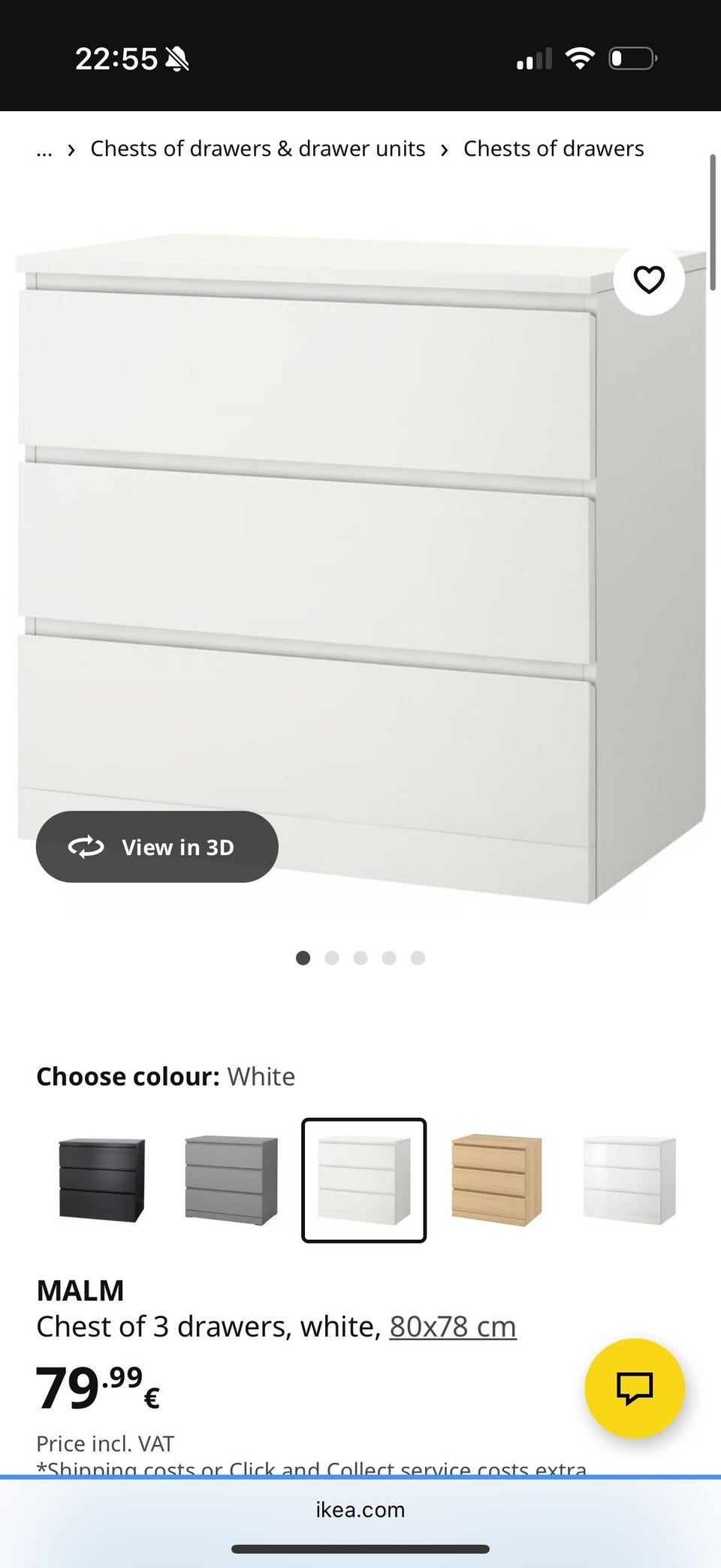Choose the grey colour variant
The width and height of the screenshot is (721, 1568).
(231, 1180)
